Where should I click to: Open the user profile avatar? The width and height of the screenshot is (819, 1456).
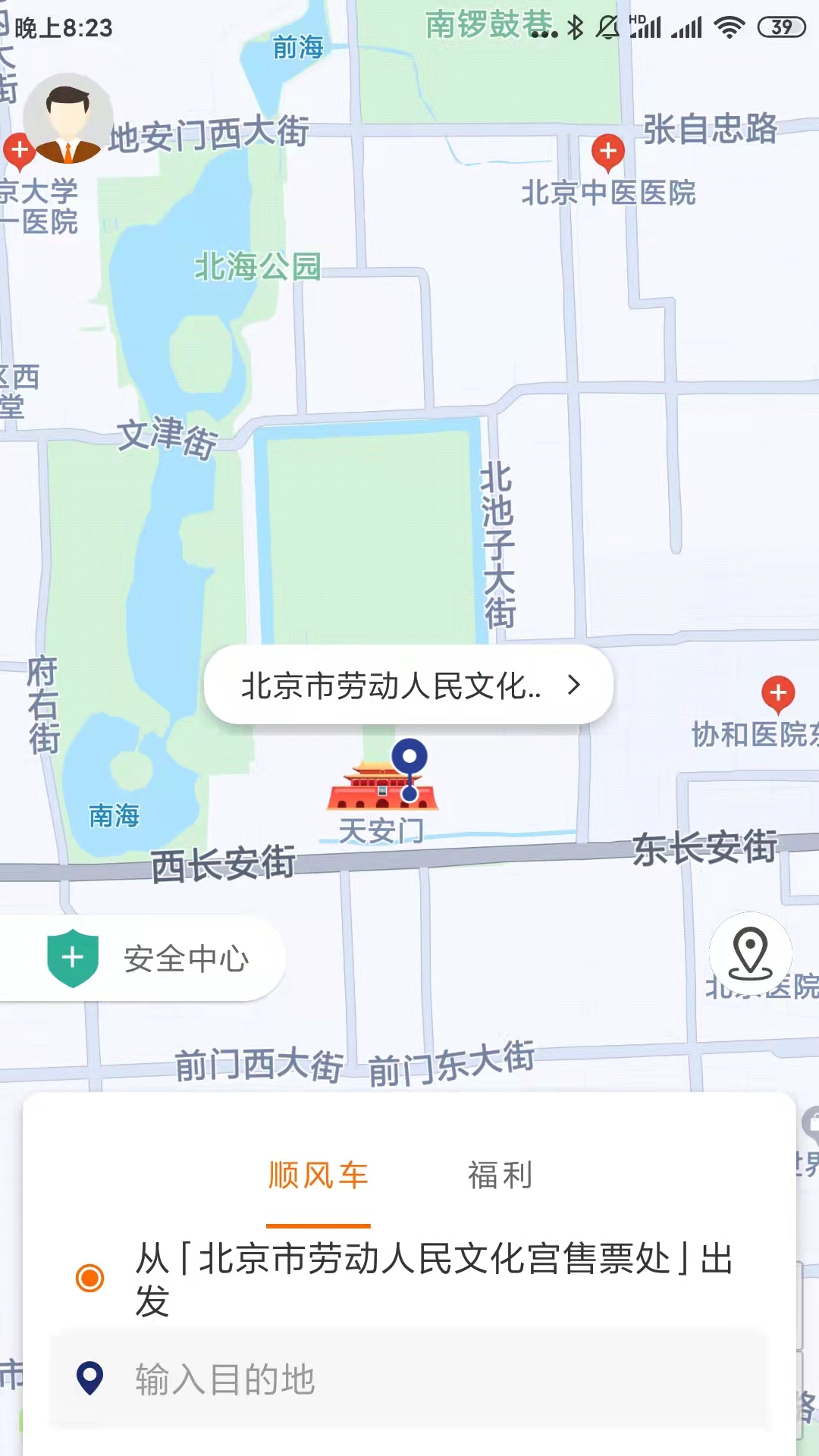coord(68,118)
